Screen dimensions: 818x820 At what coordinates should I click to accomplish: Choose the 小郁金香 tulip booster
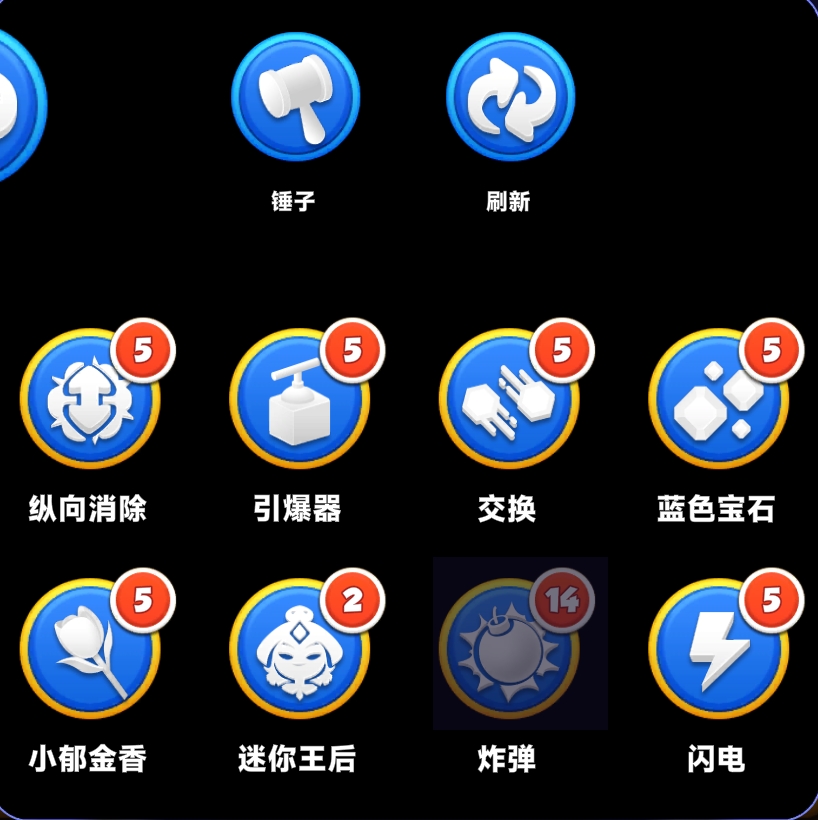coord(90,650)
